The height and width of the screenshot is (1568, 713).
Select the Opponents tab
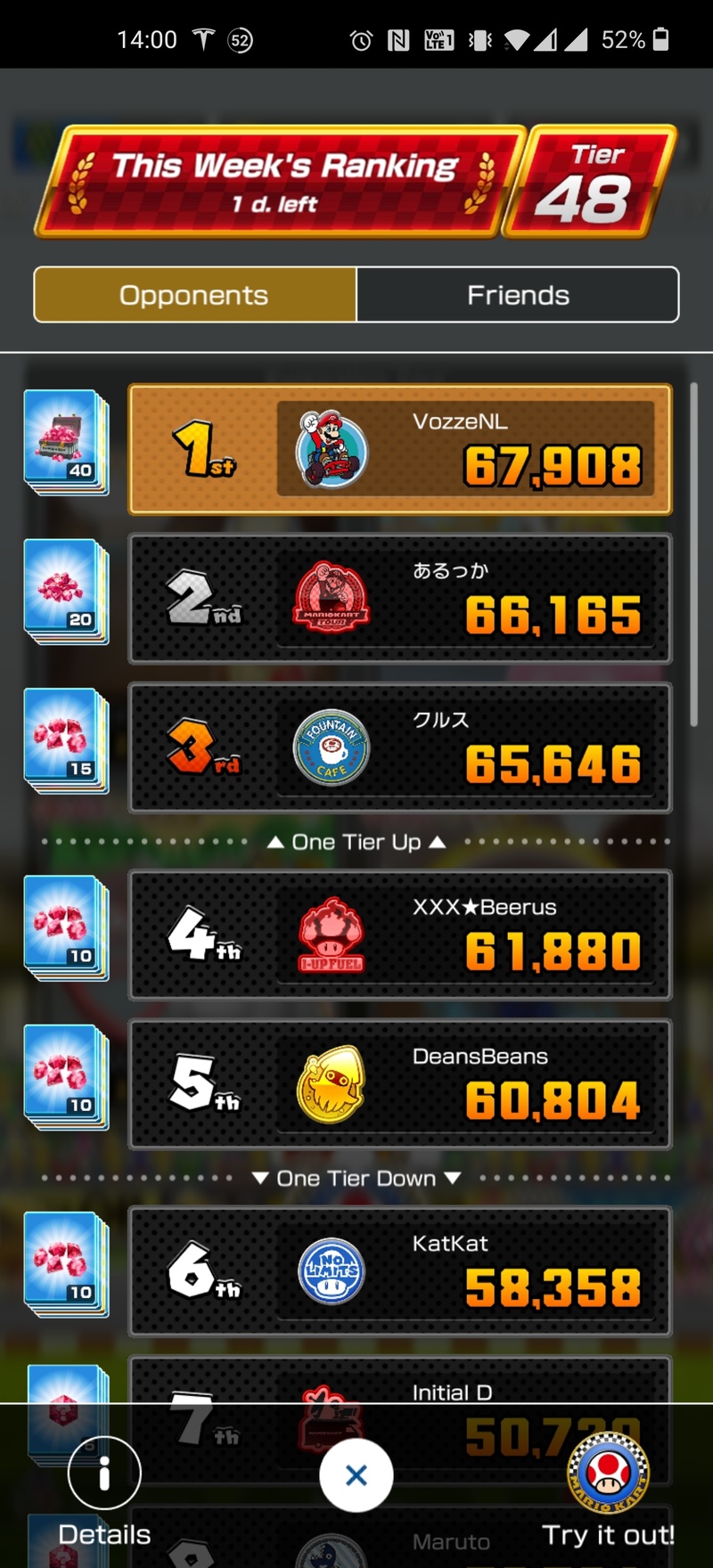point(194,295)
